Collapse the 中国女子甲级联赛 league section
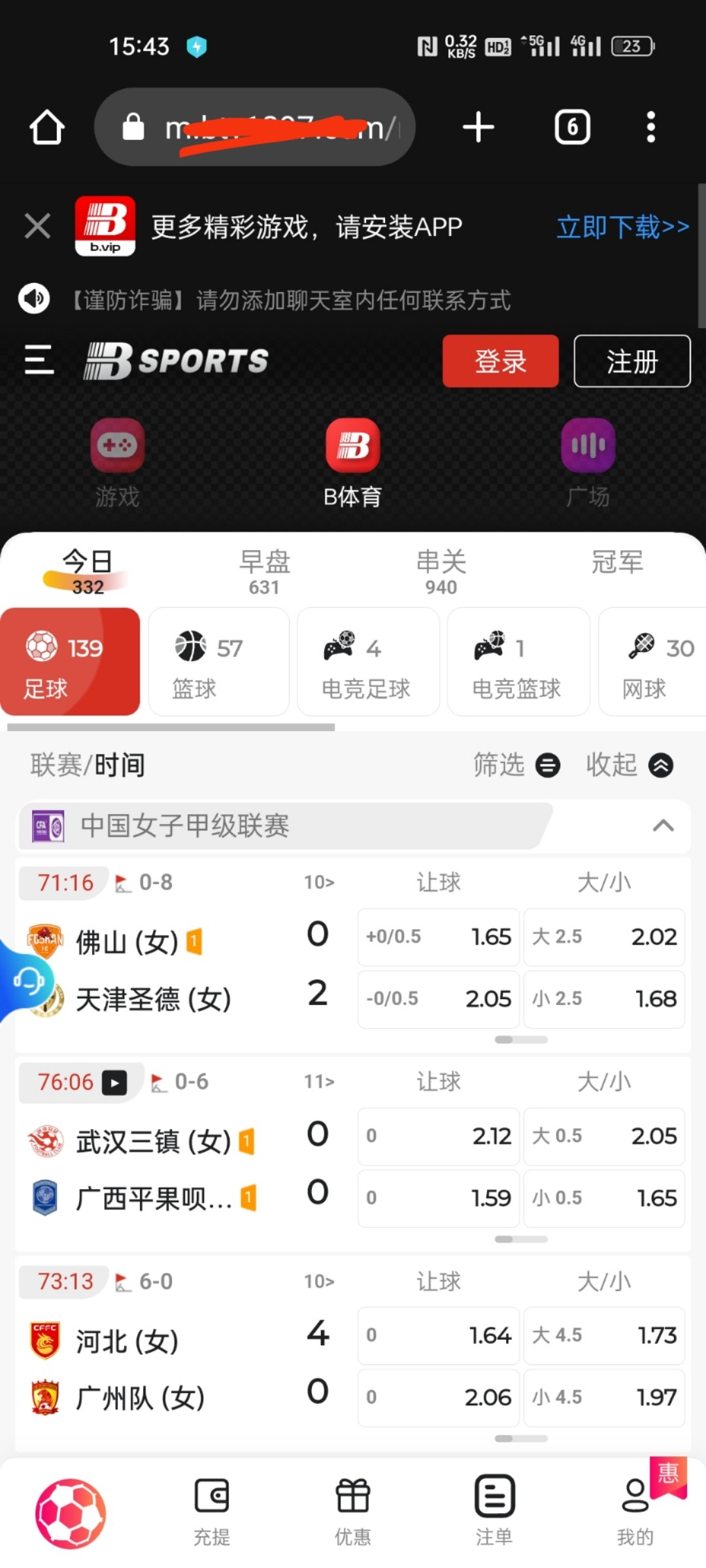706x1568 pixels. pos(660,826)
